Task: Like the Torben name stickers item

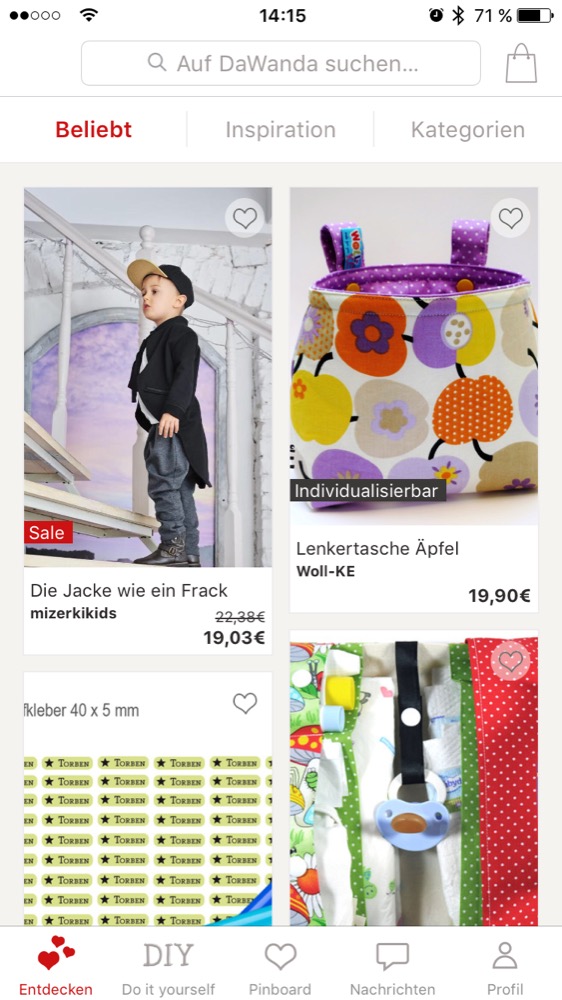Action: pos(244,703)
